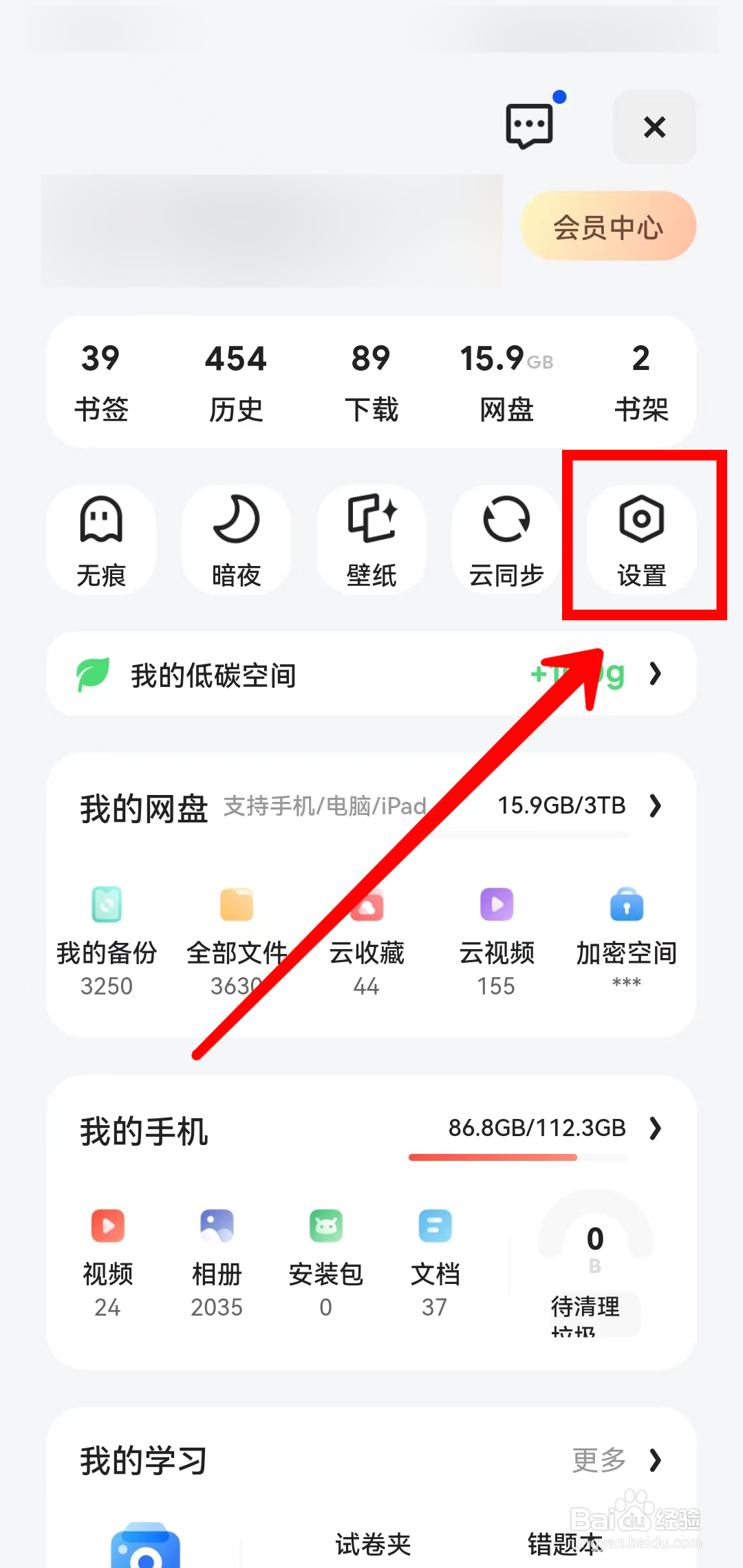Open 我的网盘 details via right arrow
743x1568 pixels.
tap(655, 806)
